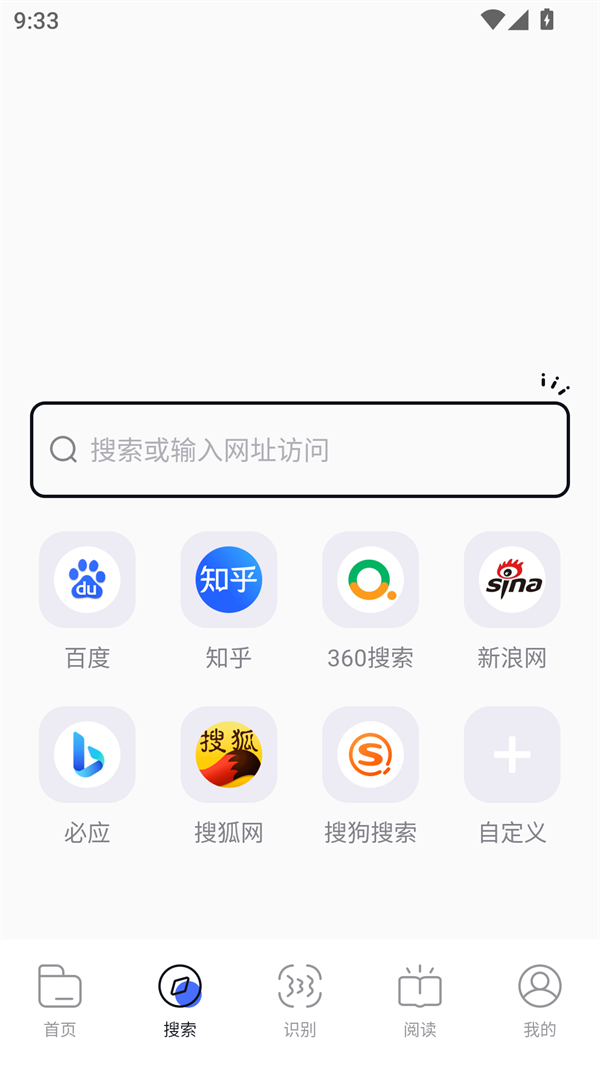The height and width of the screenshot is (1066, 600).
Task: Open the Baidu (百度) shortcut
Action: click(x=87, y=580)
